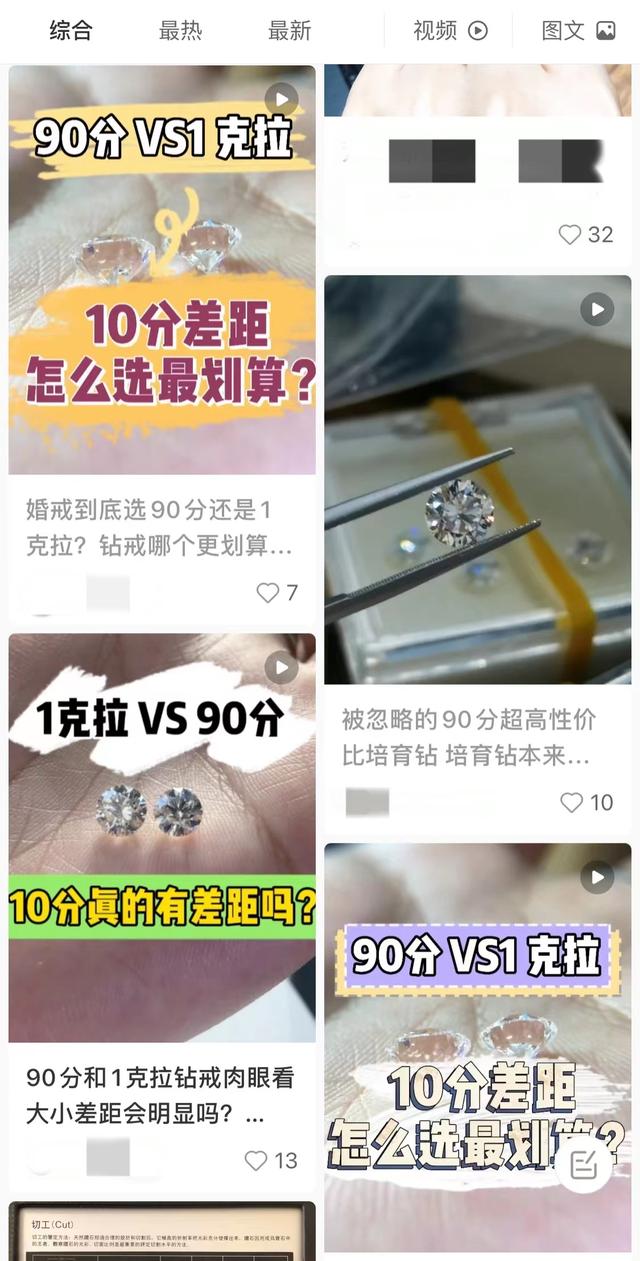Viewport: 640px width, 1261px height.
Task: Like the 被忽略的90分超高性价比培育钻 post
Action: (571, 802)
